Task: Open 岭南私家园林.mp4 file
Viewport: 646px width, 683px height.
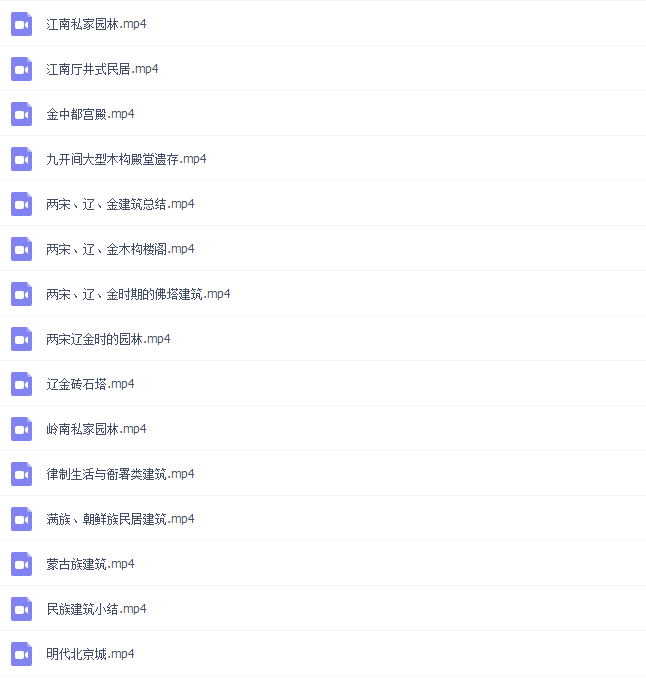Action: pyautogui.click(x=96, y=429)
